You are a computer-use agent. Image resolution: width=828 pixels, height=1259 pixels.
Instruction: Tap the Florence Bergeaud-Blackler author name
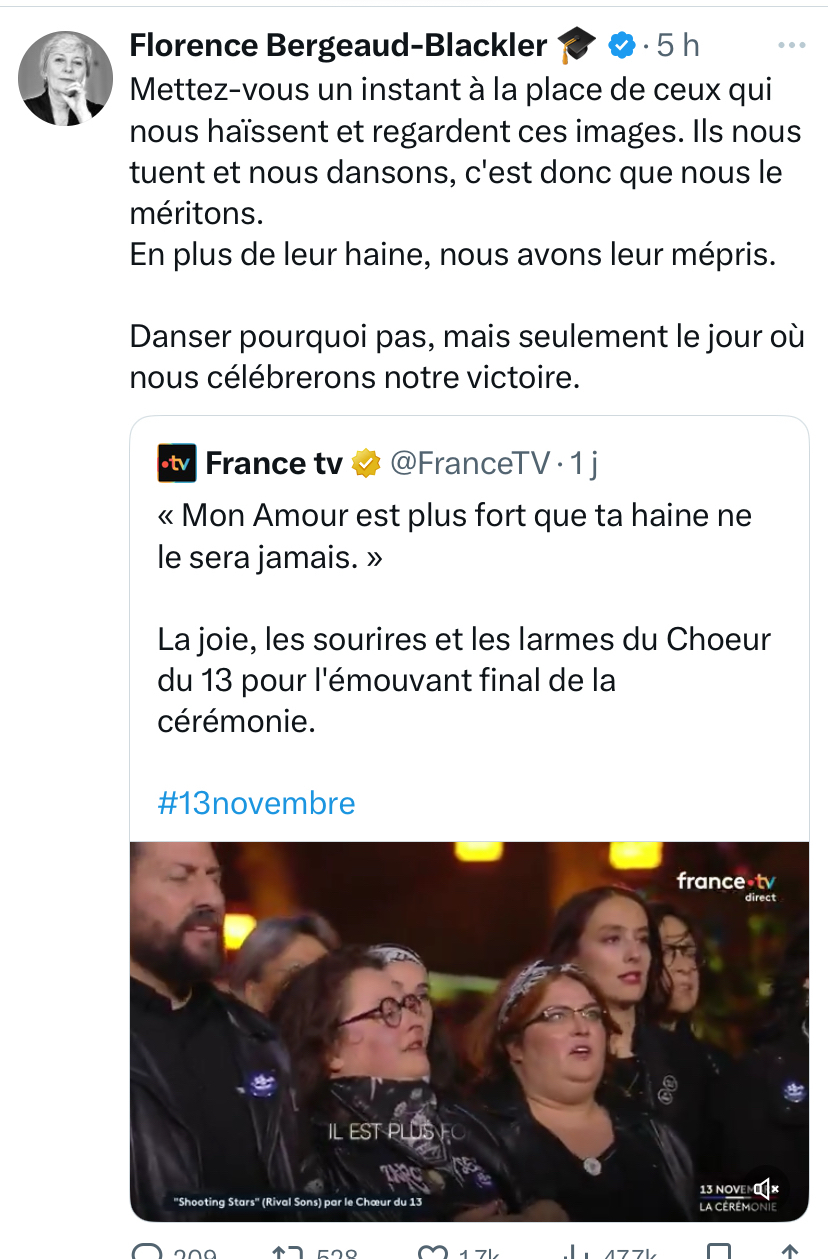pyautogui.click(x=338, y=45)
